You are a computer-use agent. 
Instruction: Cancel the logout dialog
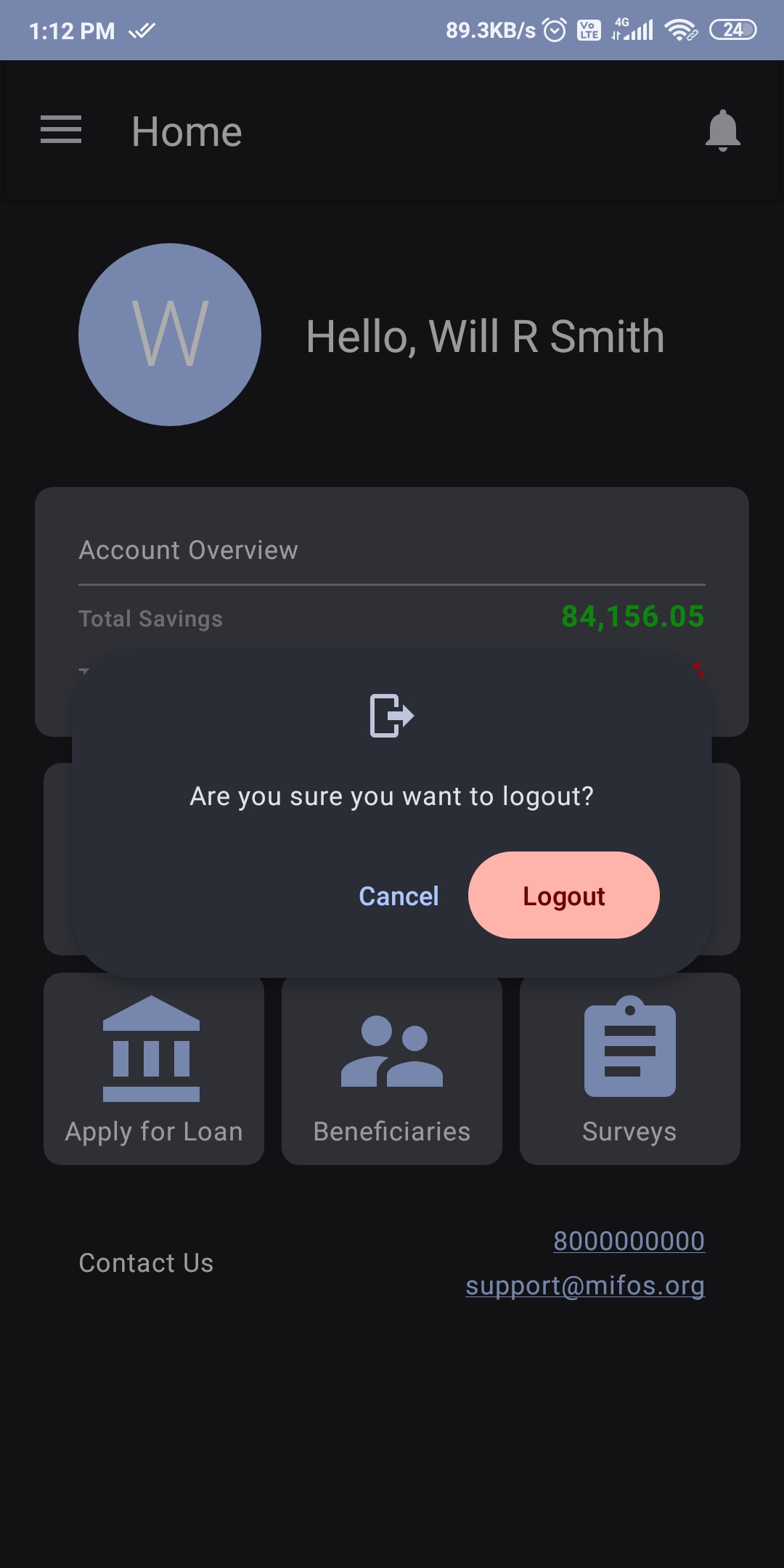coord(399,897)
